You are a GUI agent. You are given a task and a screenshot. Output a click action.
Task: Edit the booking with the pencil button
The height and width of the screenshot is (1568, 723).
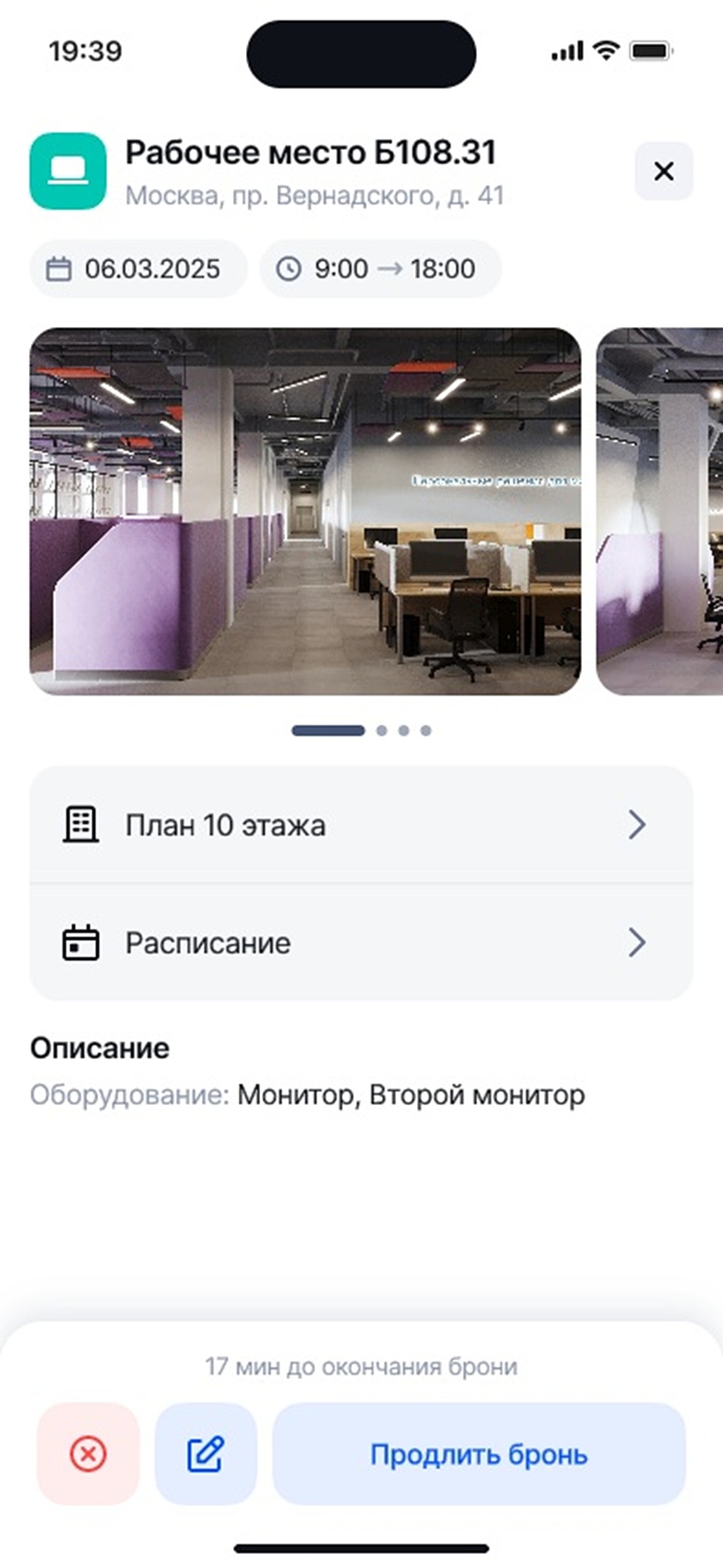click(205, 1453)
